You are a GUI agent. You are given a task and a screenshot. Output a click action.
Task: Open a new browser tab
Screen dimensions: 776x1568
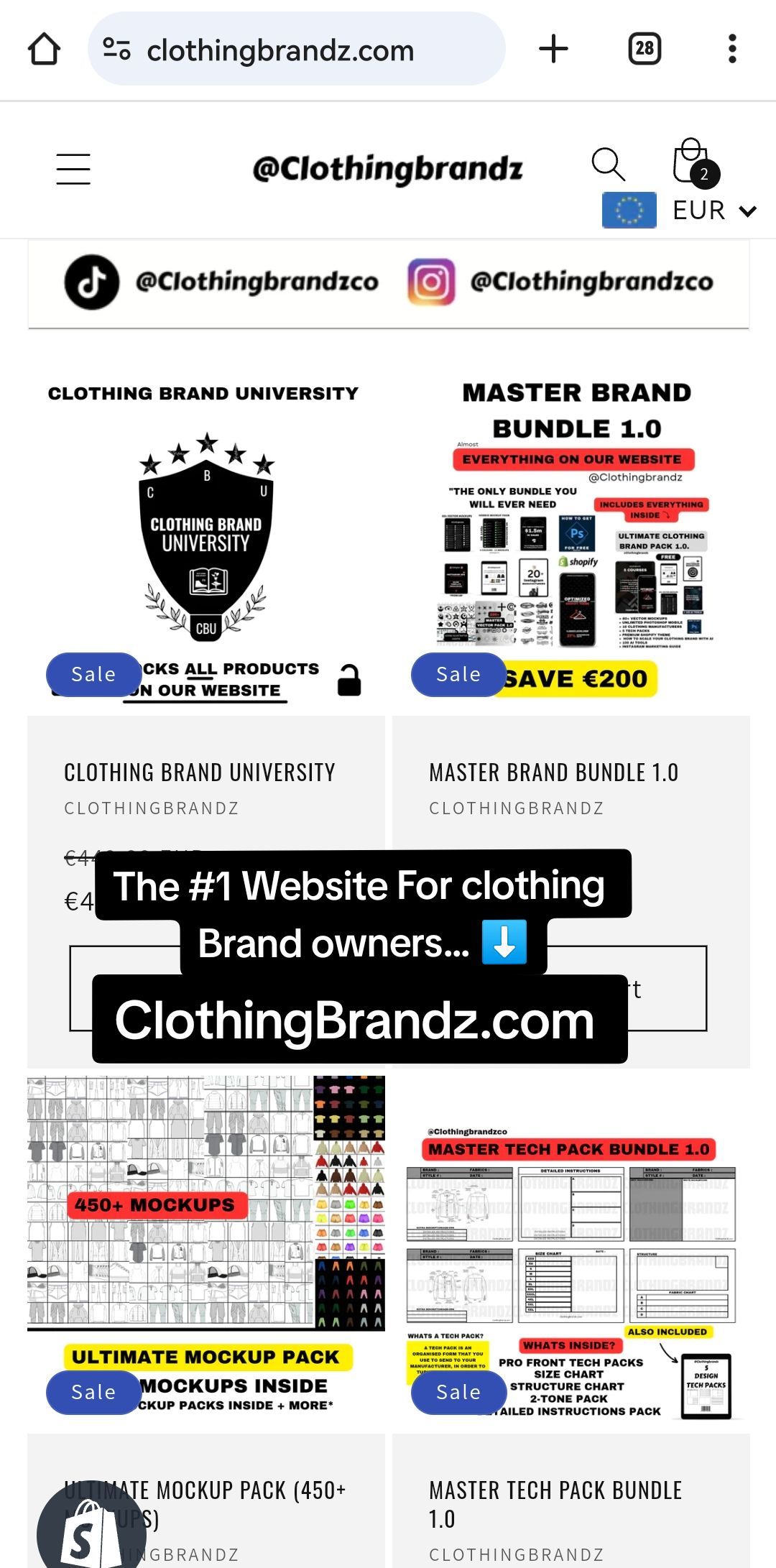point(553,49)
